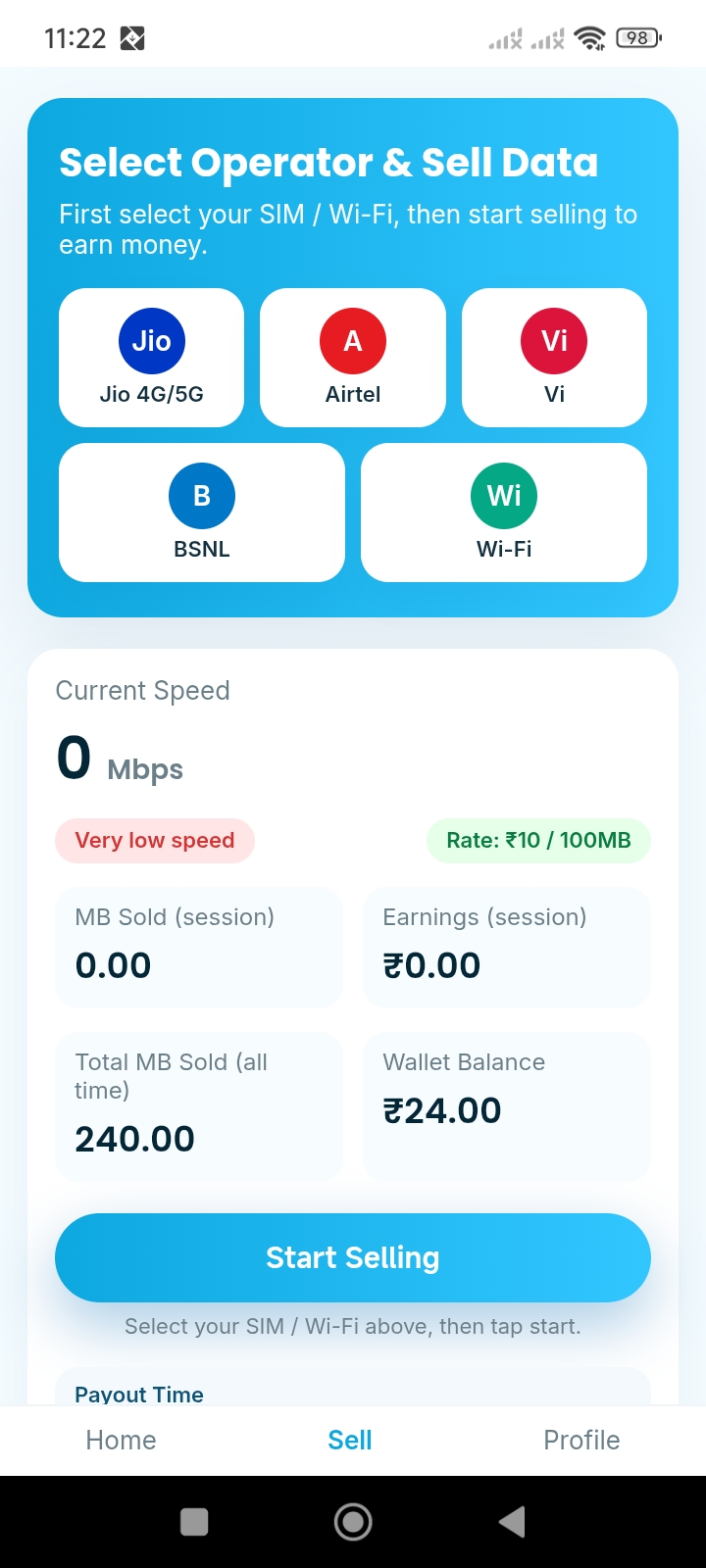706x1568 pixels.
Task: Tap the system back button
Action: pyautogui.click(x=512, y=1522)
